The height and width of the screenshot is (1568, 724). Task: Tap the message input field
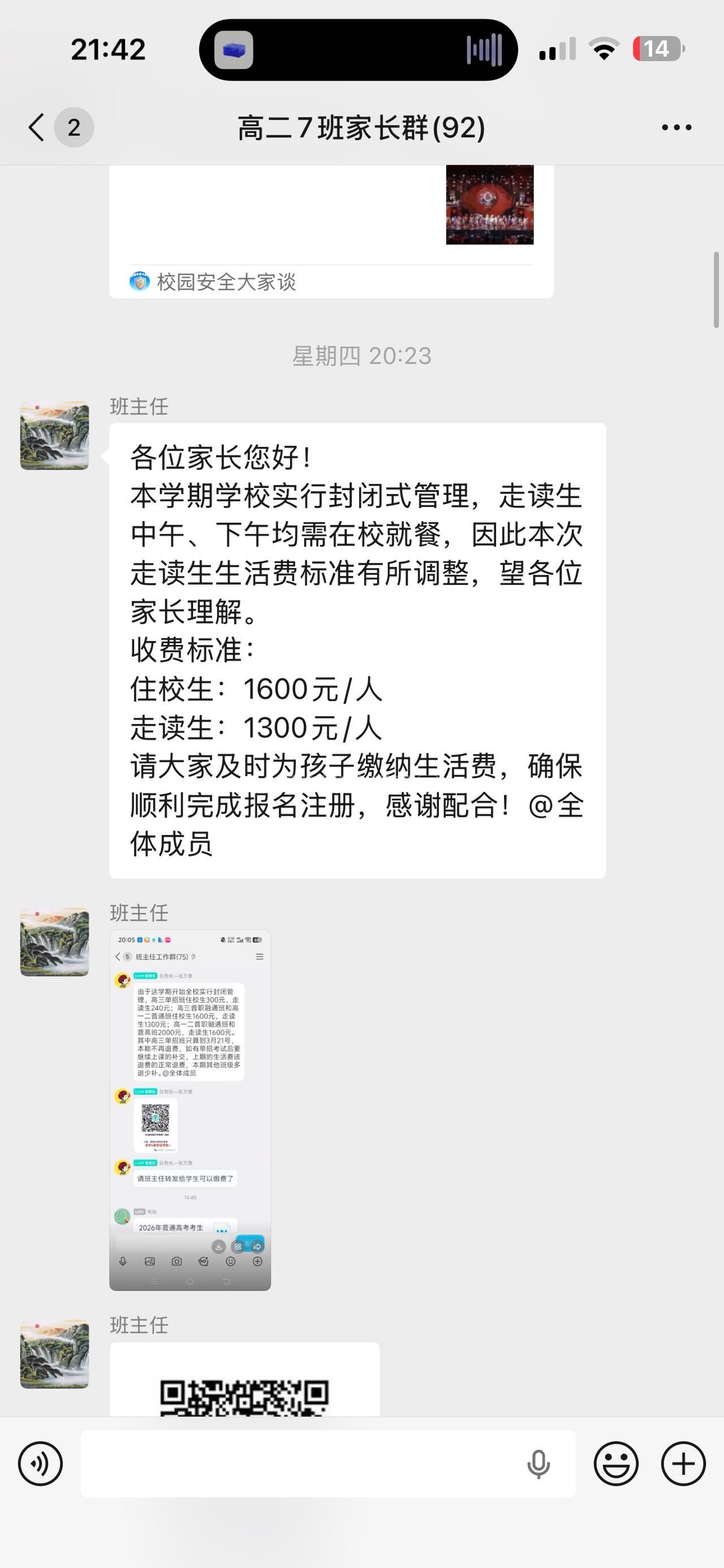pyautogui.click(x=299, y=1463)
